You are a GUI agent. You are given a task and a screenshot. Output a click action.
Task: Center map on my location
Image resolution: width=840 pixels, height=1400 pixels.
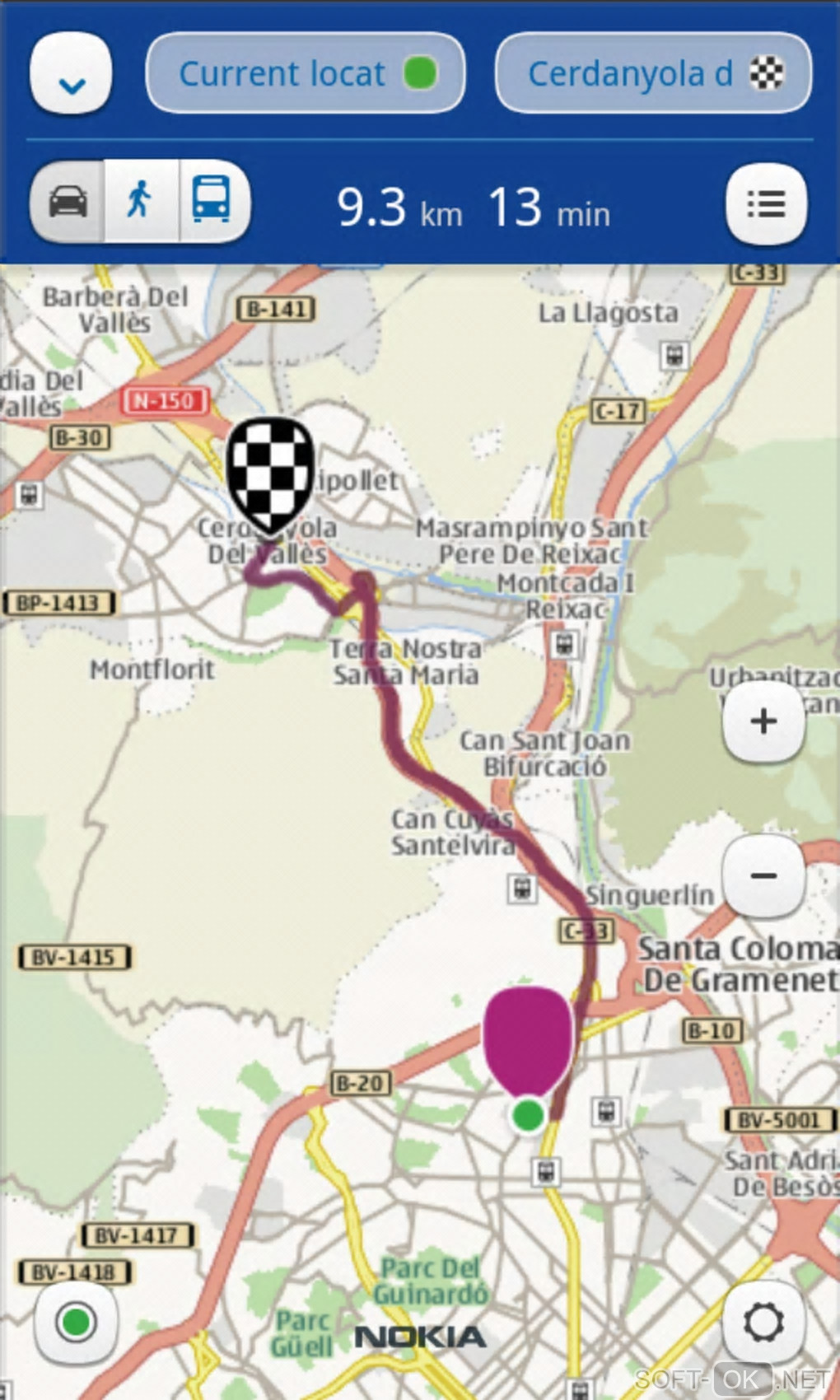[x=76, y=1323]
